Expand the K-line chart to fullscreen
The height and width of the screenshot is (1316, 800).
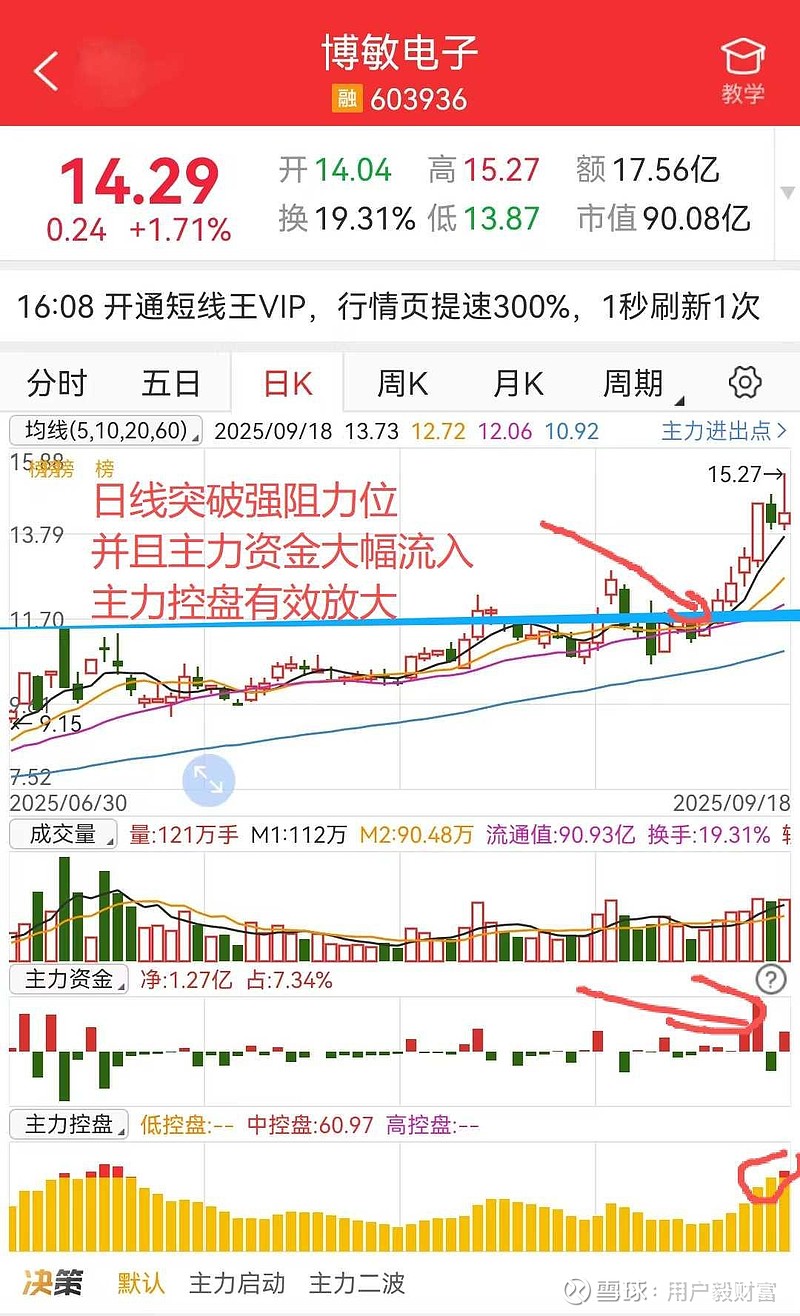(209, 780)
